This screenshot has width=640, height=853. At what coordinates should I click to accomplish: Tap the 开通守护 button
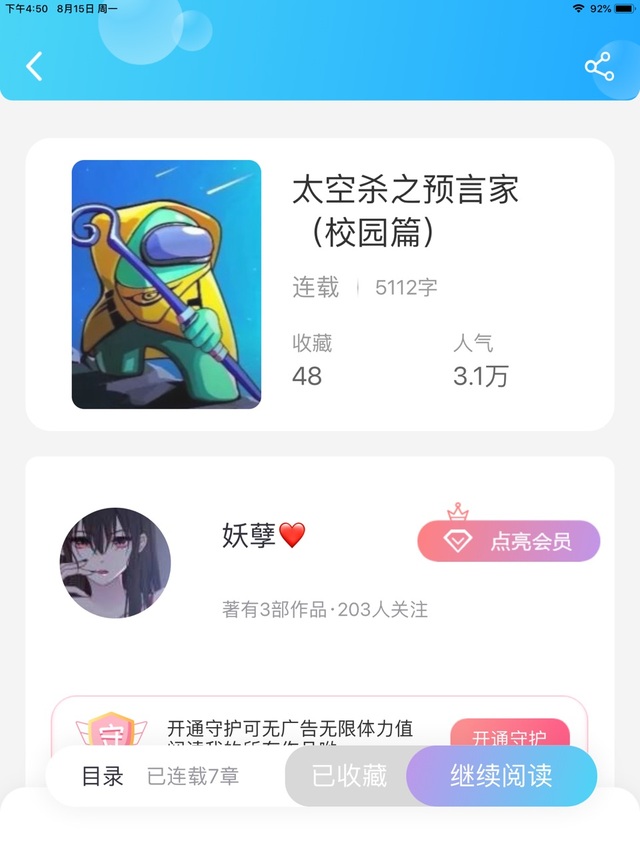509,733
